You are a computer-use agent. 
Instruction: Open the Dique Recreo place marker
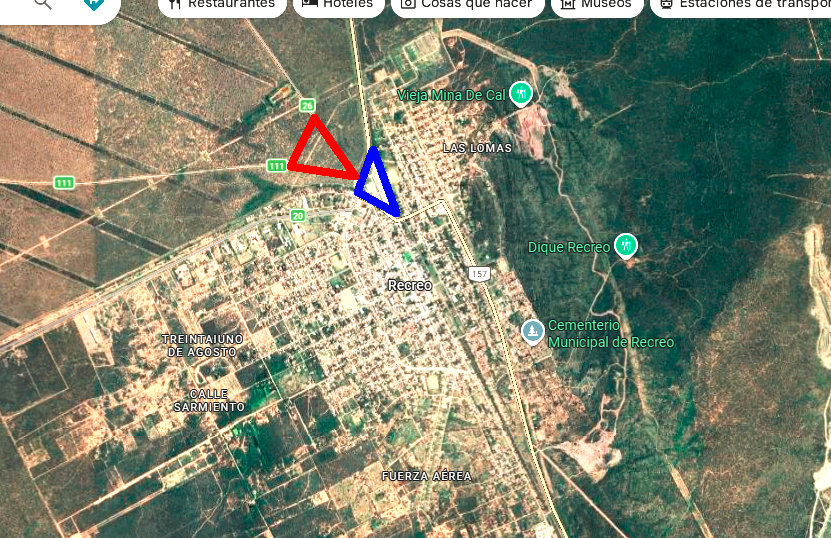coord(625,246)
